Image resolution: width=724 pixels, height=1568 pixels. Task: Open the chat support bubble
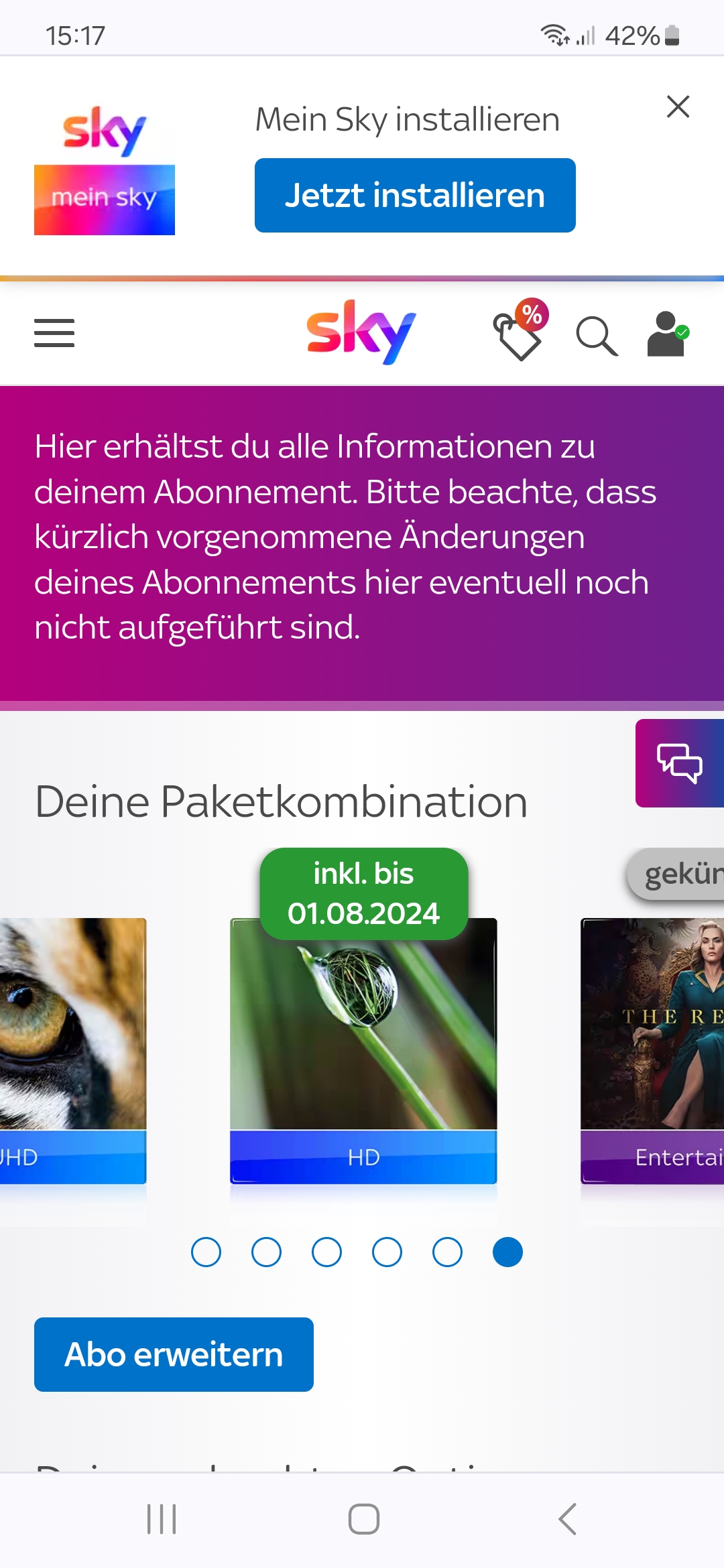(x=680, y=763)
